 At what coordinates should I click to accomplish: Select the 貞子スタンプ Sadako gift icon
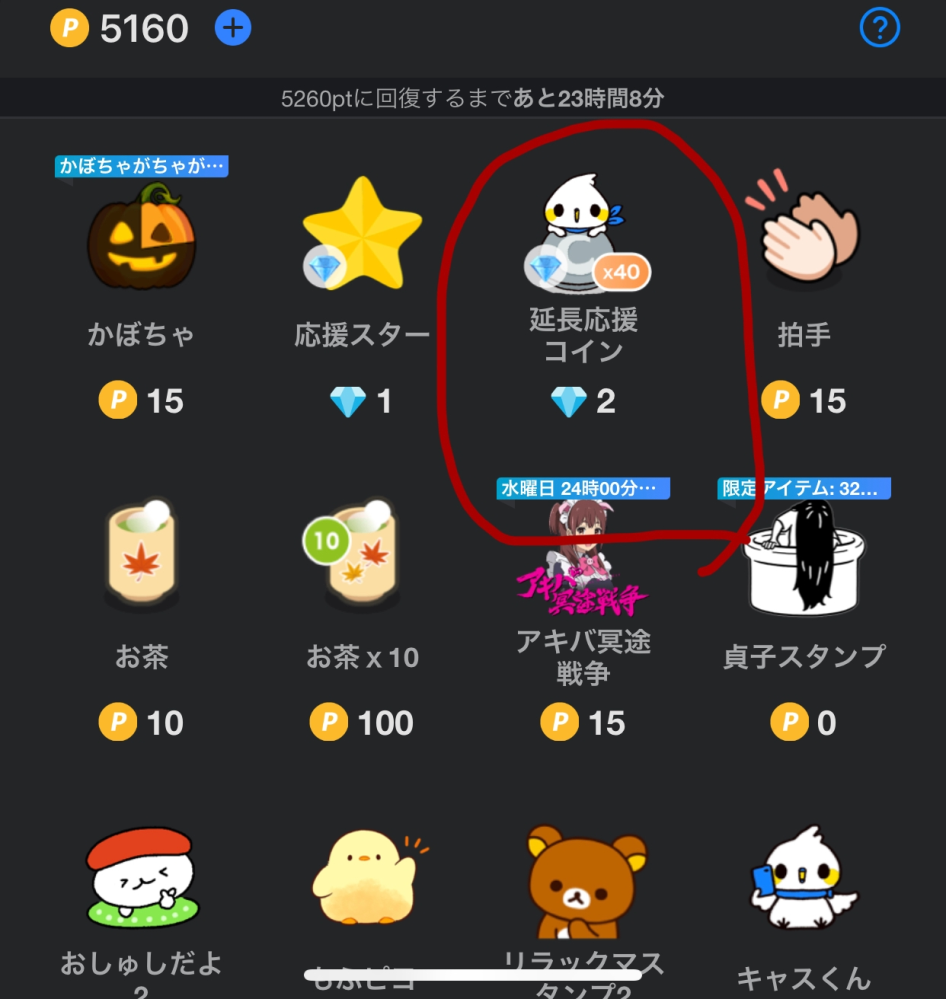[805, 560]
